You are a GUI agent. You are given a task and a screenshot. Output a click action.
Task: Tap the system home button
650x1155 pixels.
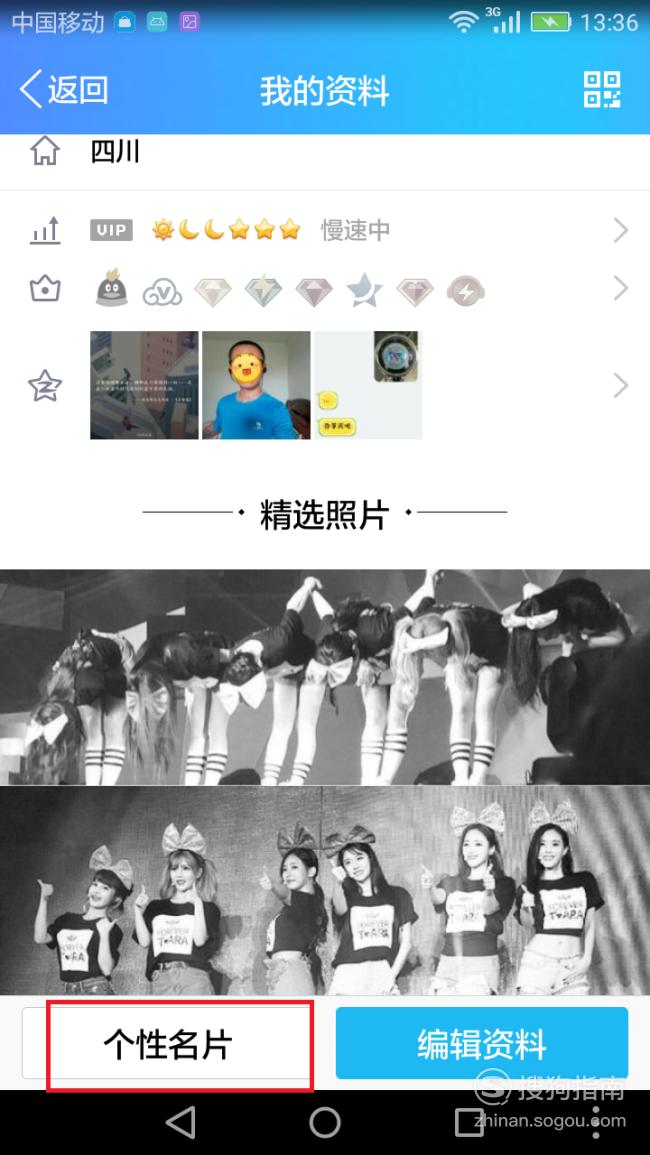coord(325,1123)
